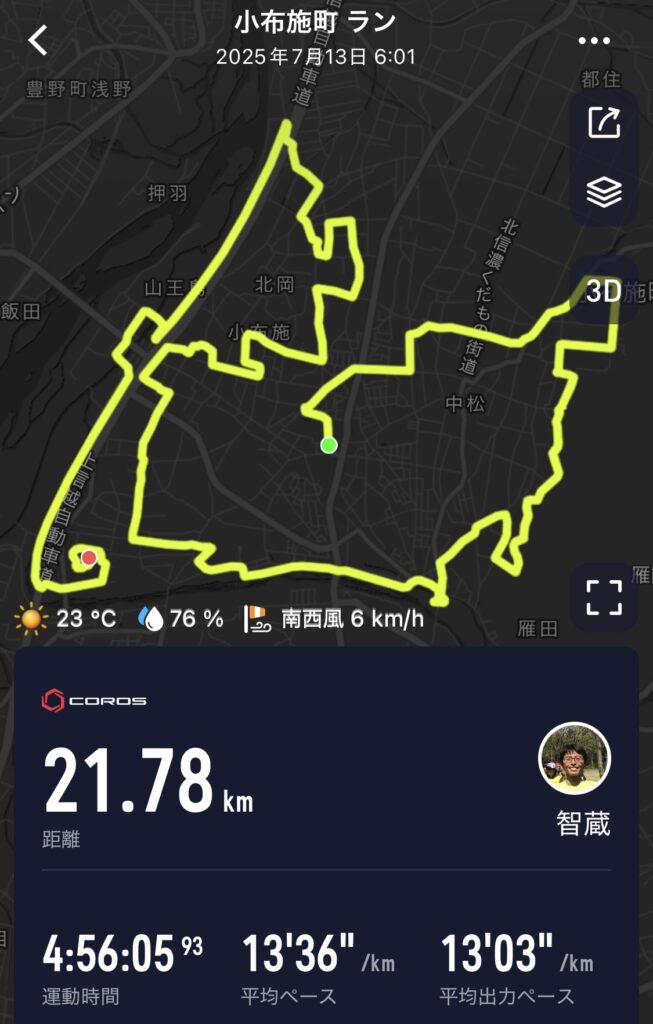Open 智蔵's profile avatar
This screenshot has width=653, height=1024.
click(574, 757)
